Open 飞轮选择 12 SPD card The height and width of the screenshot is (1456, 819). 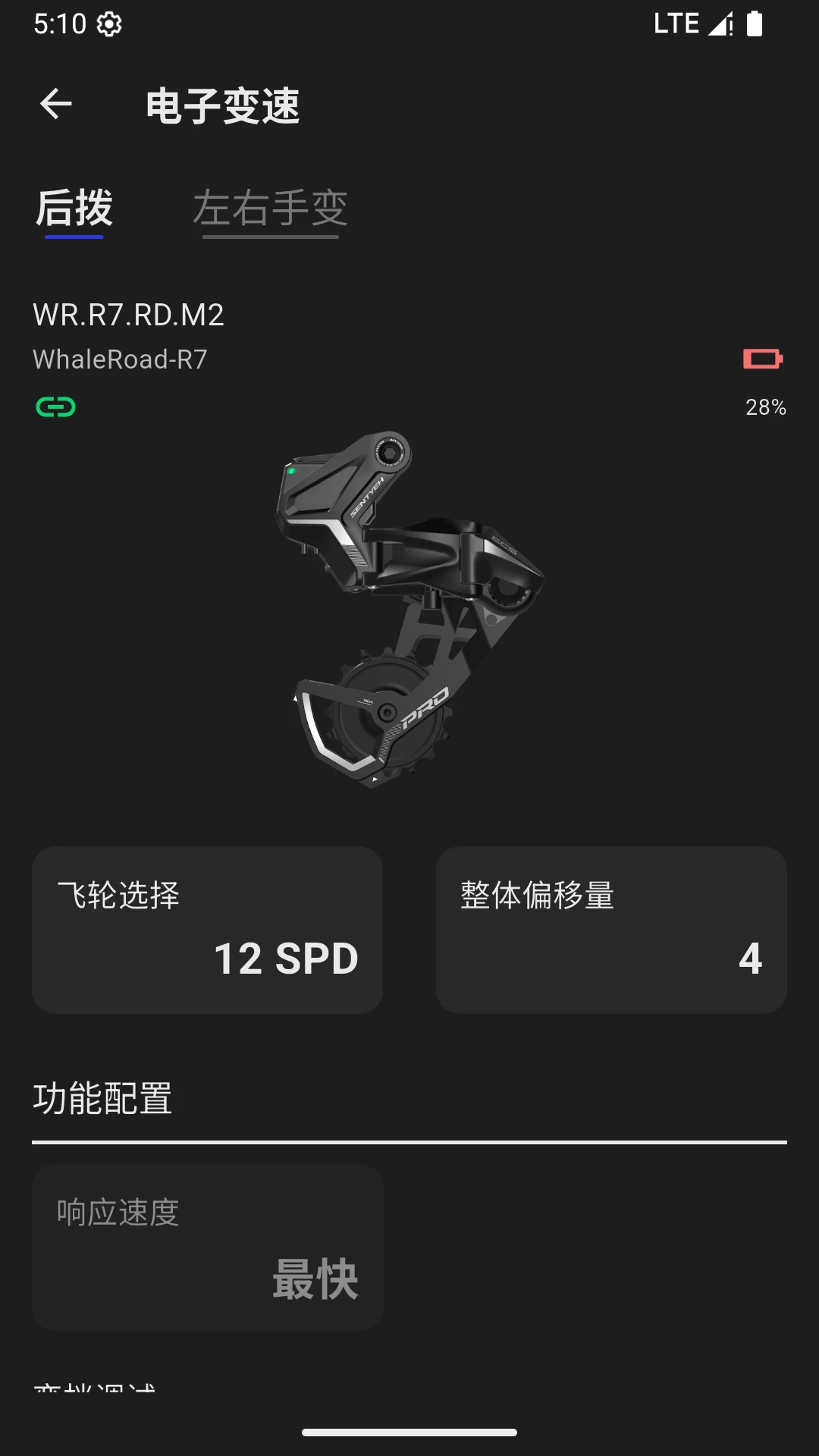coord(207,930)
